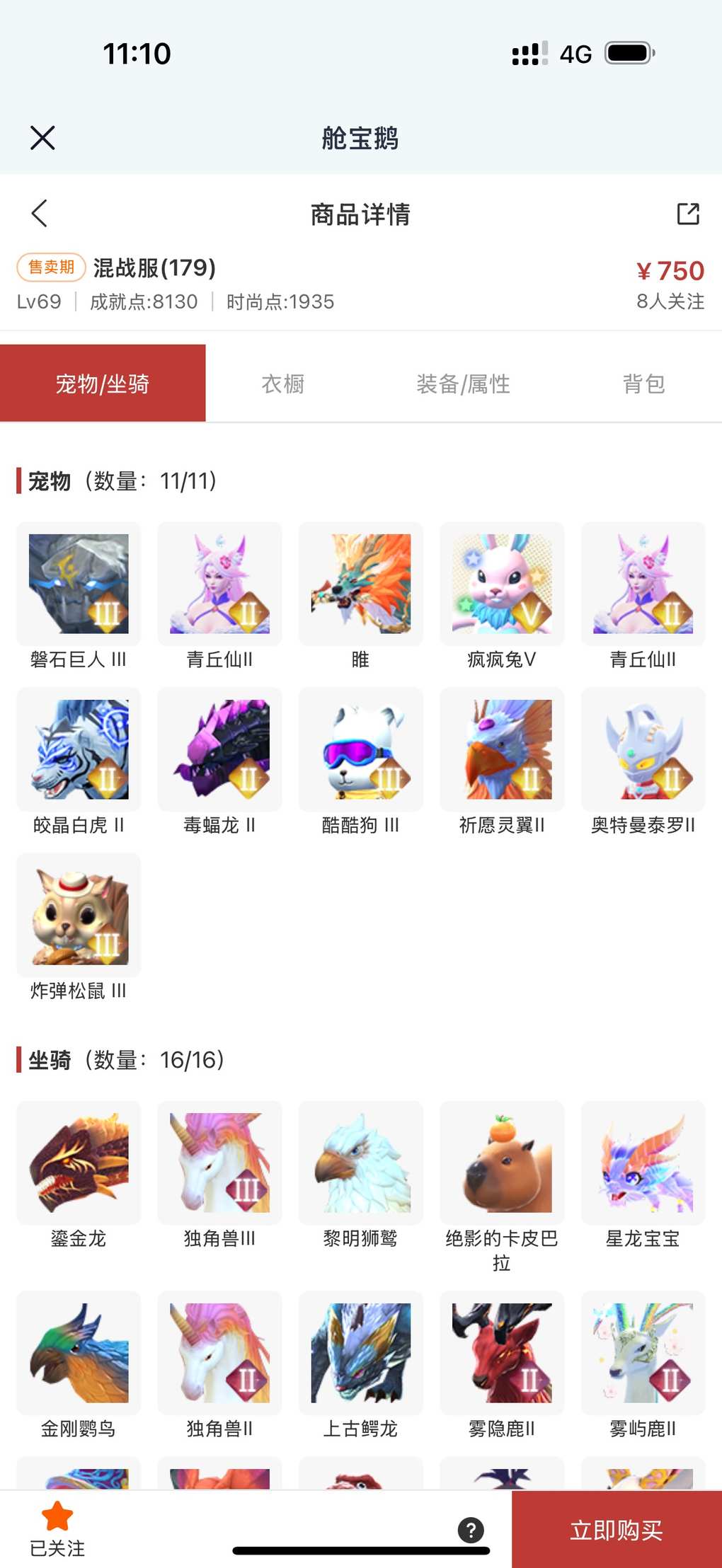Viewport: 722px width, 1568px height.
Task: Select the 宠物/坐骑 tab
Action: [103, 384]
